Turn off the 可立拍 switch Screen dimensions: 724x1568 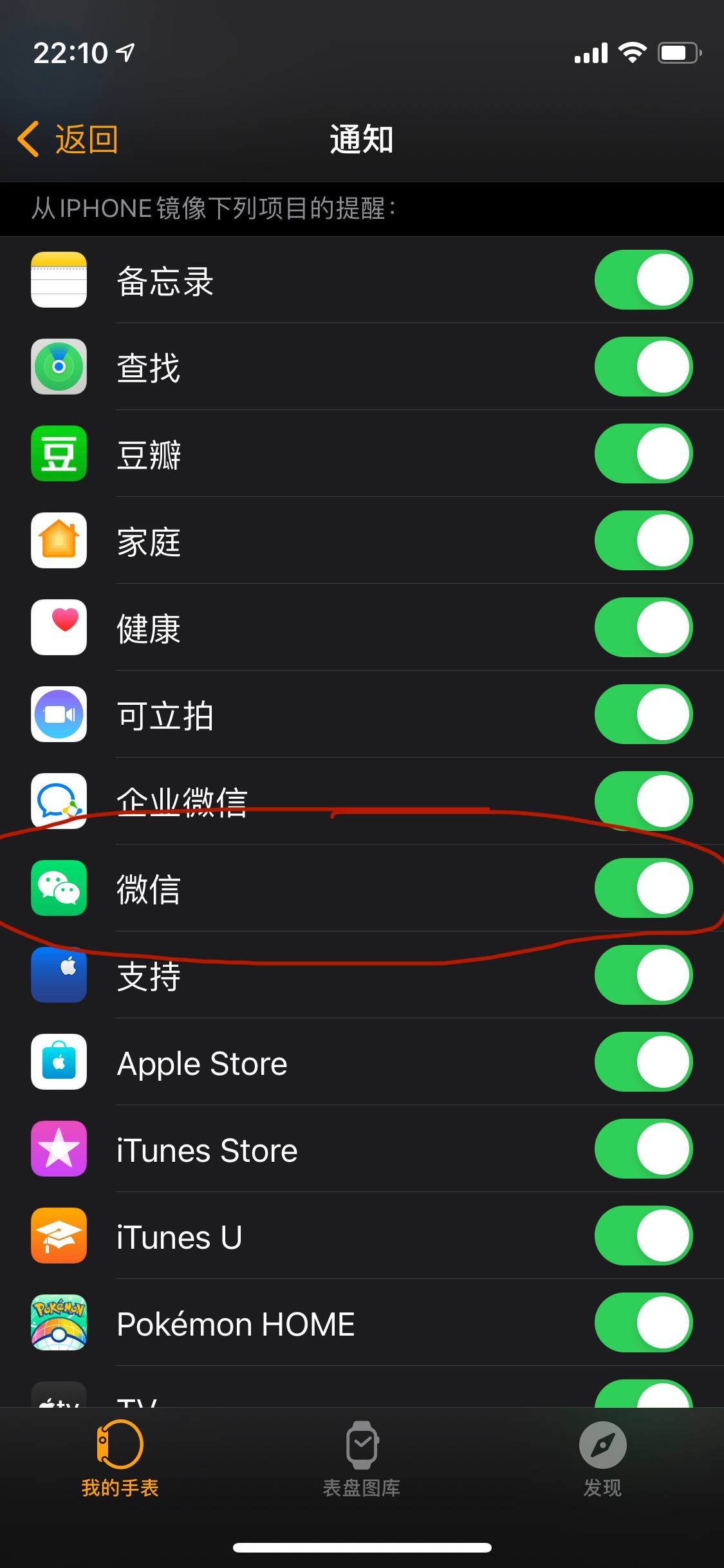point(643,714)
